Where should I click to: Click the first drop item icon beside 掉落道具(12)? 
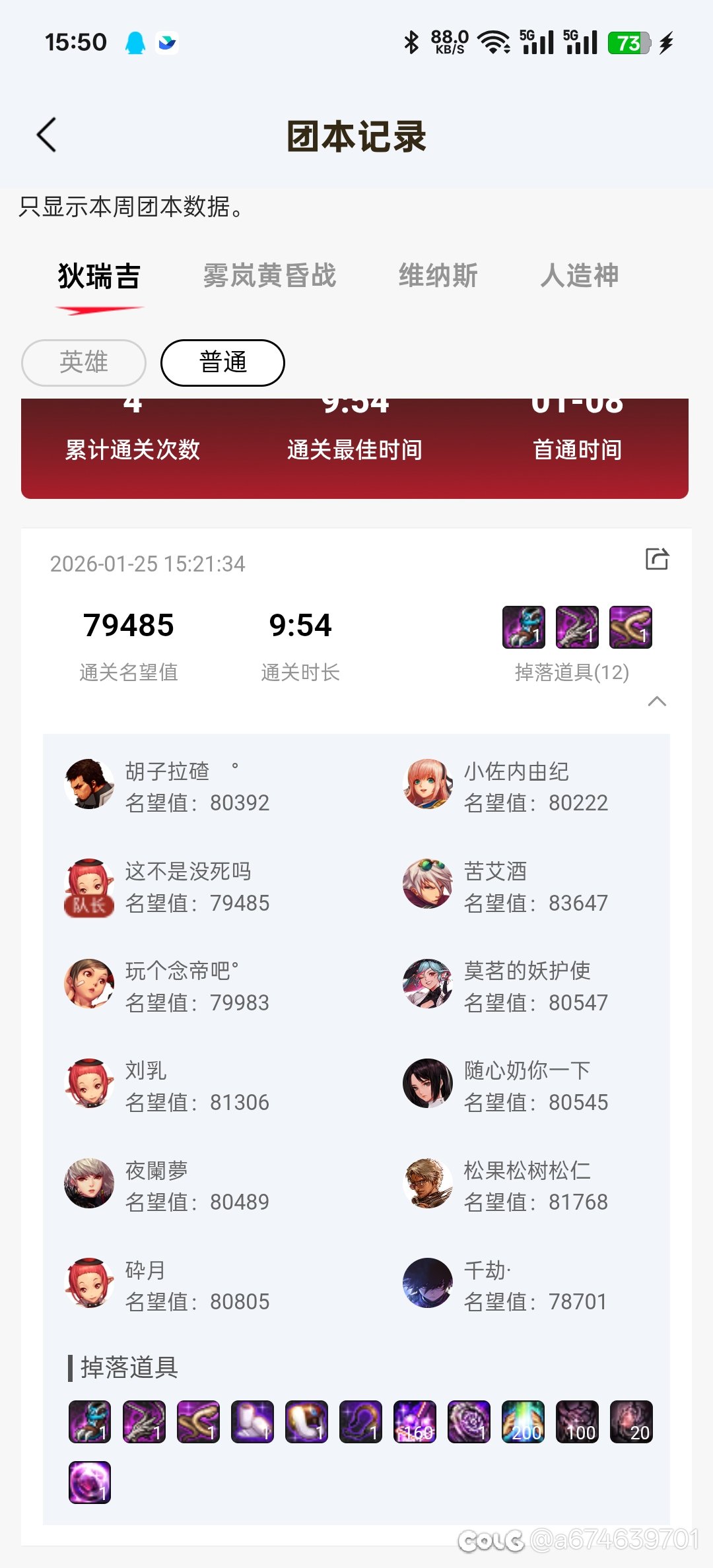pos(522,628)
